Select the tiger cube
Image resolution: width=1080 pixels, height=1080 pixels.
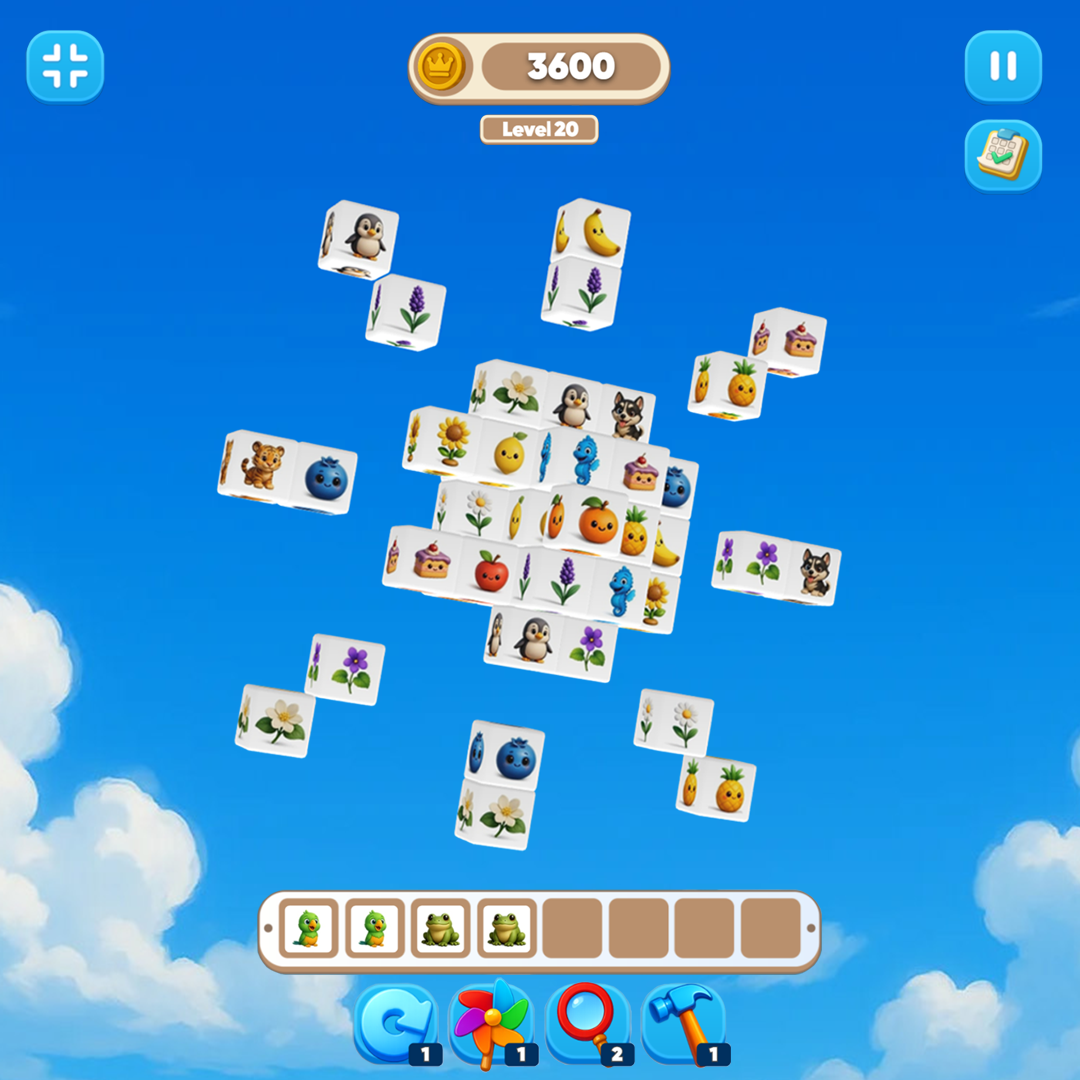click(x=262, y=466)
